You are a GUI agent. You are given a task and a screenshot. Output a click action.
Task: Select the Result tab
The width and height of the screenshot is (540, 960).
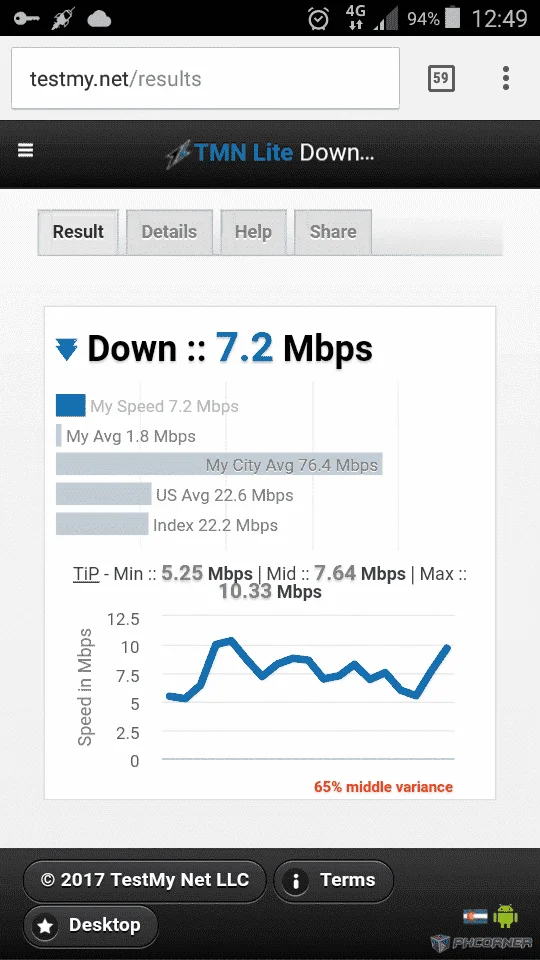tap(78, 232)
